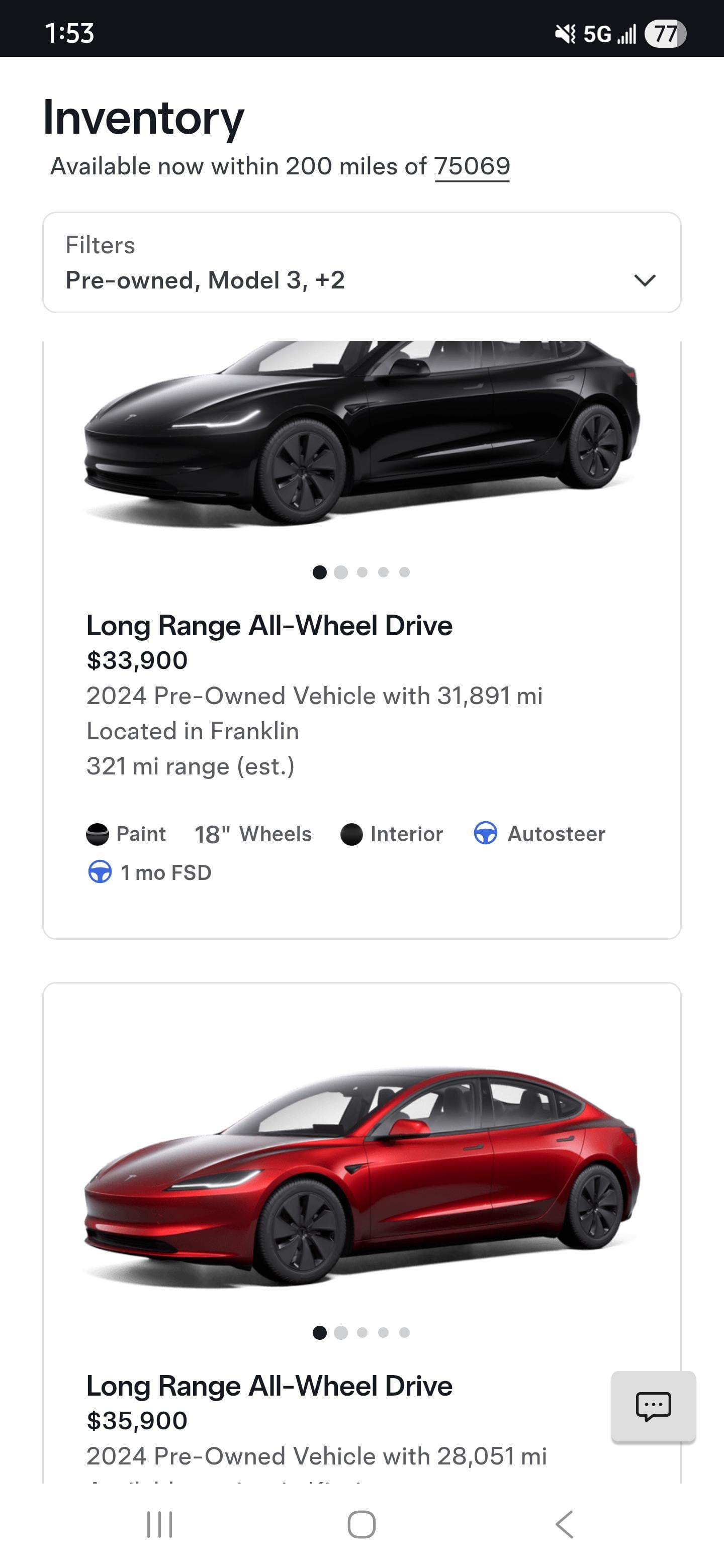Open the chat support button

click(653, 1406)
